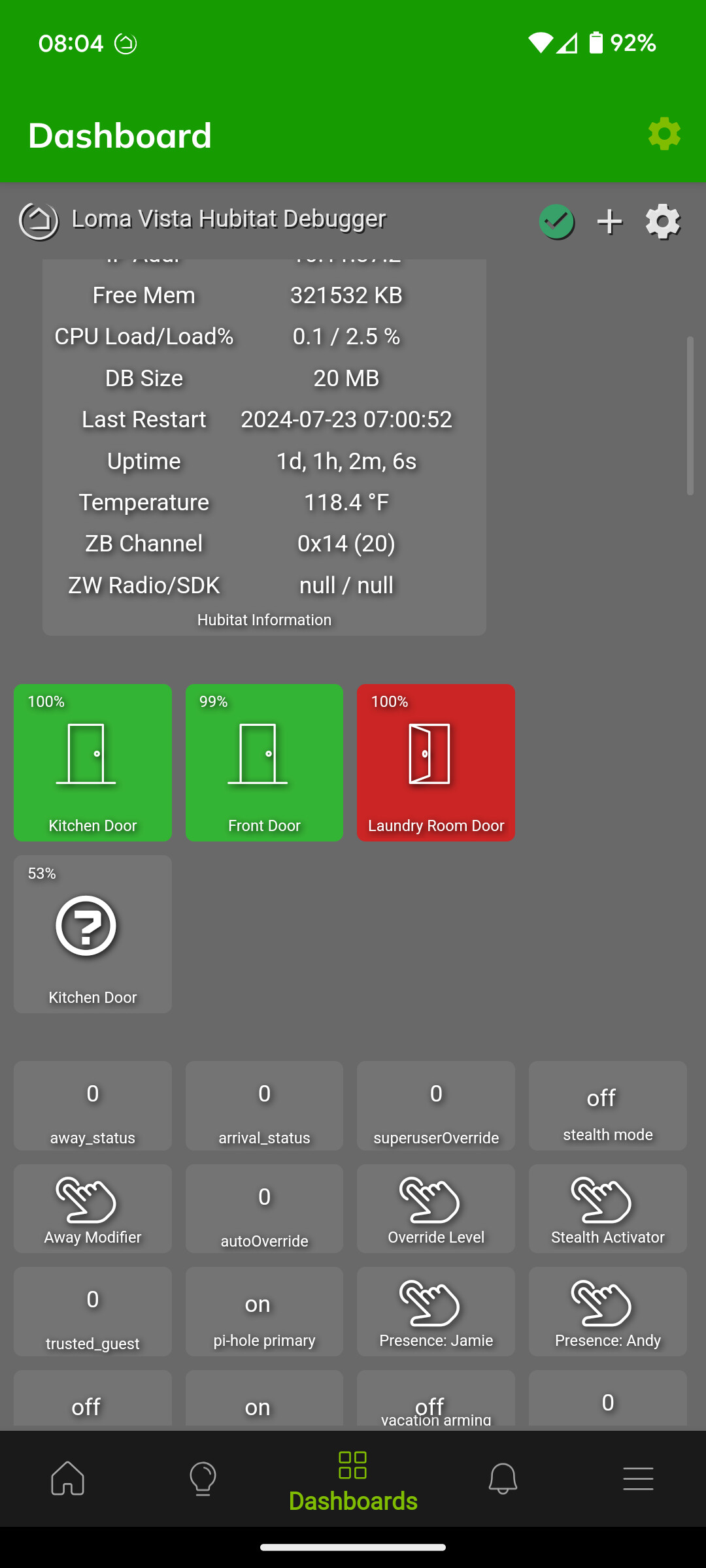Open the hamburger menu tab
Viewport: 706px width, 1568px height.
click(x=638, y=1478)
